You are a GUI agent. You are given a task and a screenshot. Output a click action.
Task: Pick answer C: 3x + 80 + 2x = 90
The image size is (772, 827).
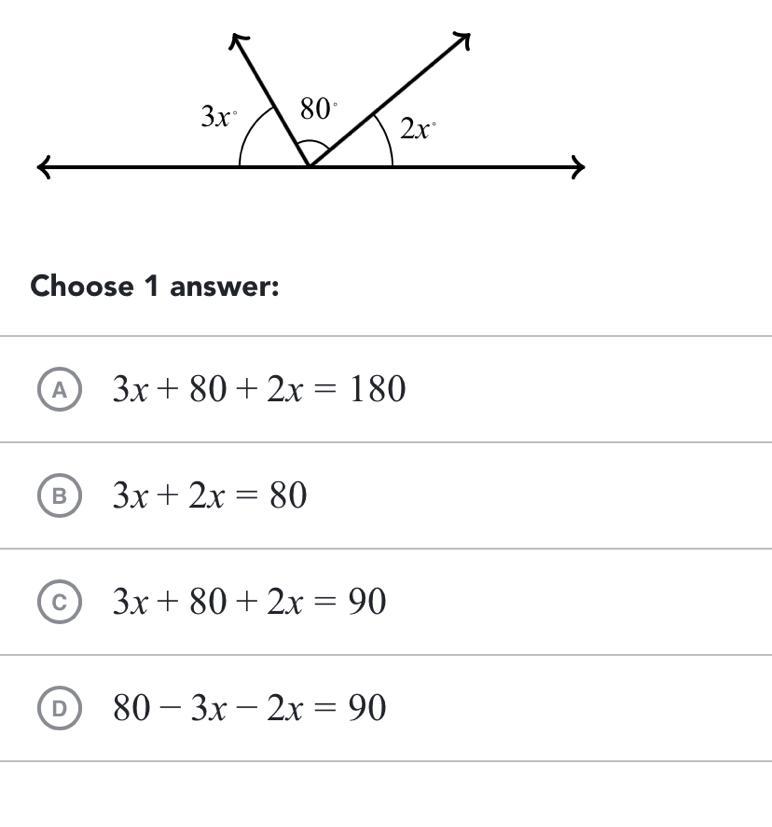click(60, 602)
